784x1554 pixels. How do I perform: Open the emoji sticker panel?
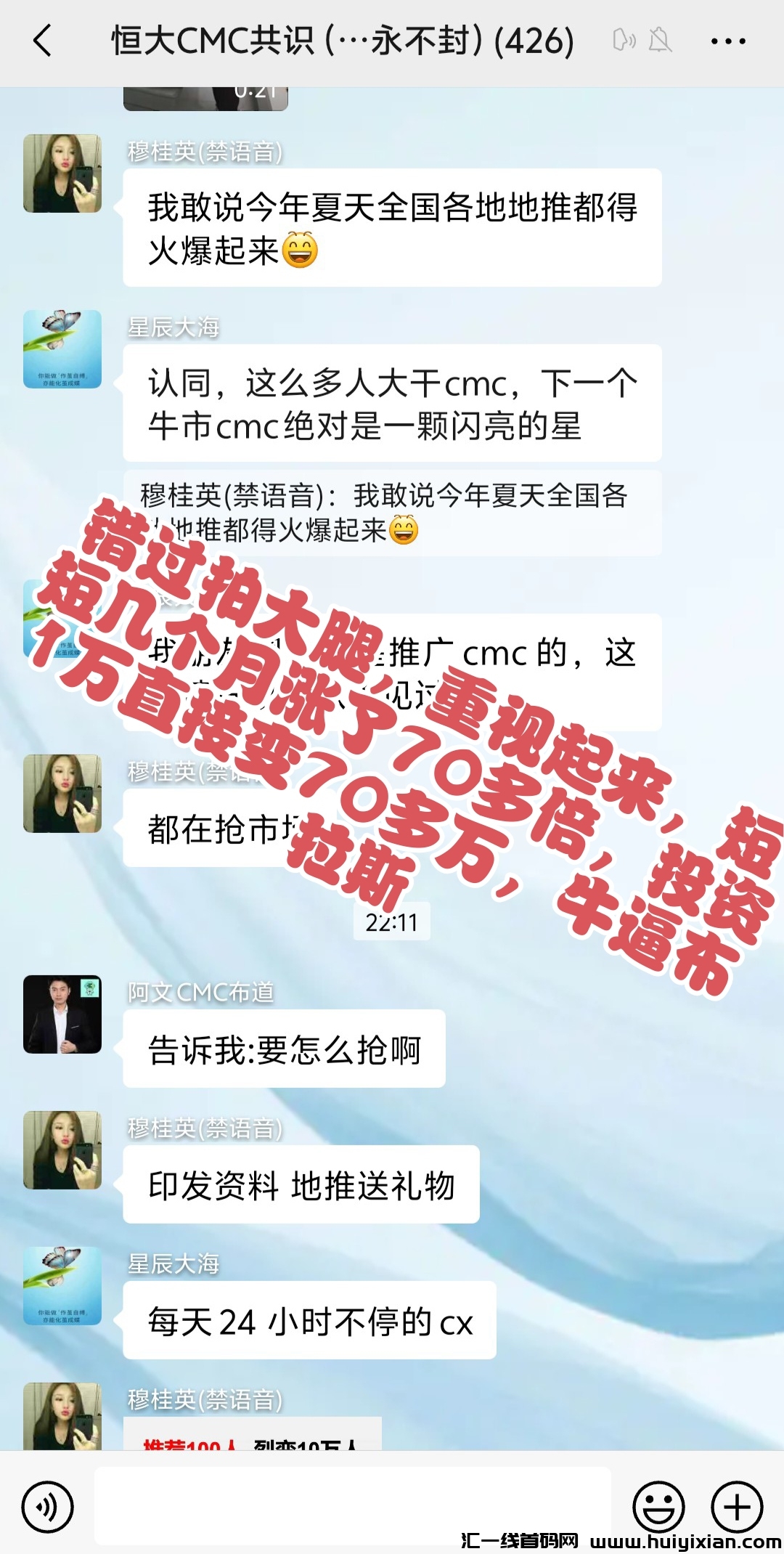coord(658,1508)
